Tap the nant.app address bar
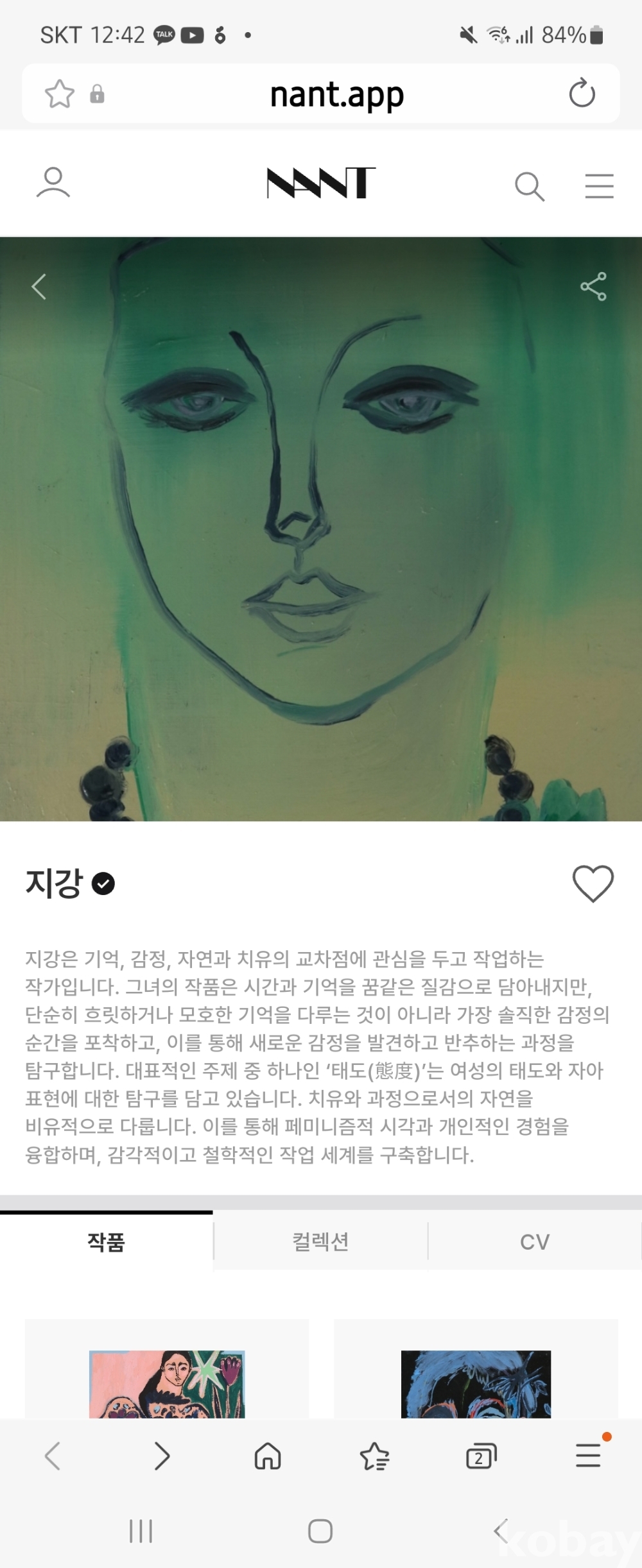 [x=336, y=94]
